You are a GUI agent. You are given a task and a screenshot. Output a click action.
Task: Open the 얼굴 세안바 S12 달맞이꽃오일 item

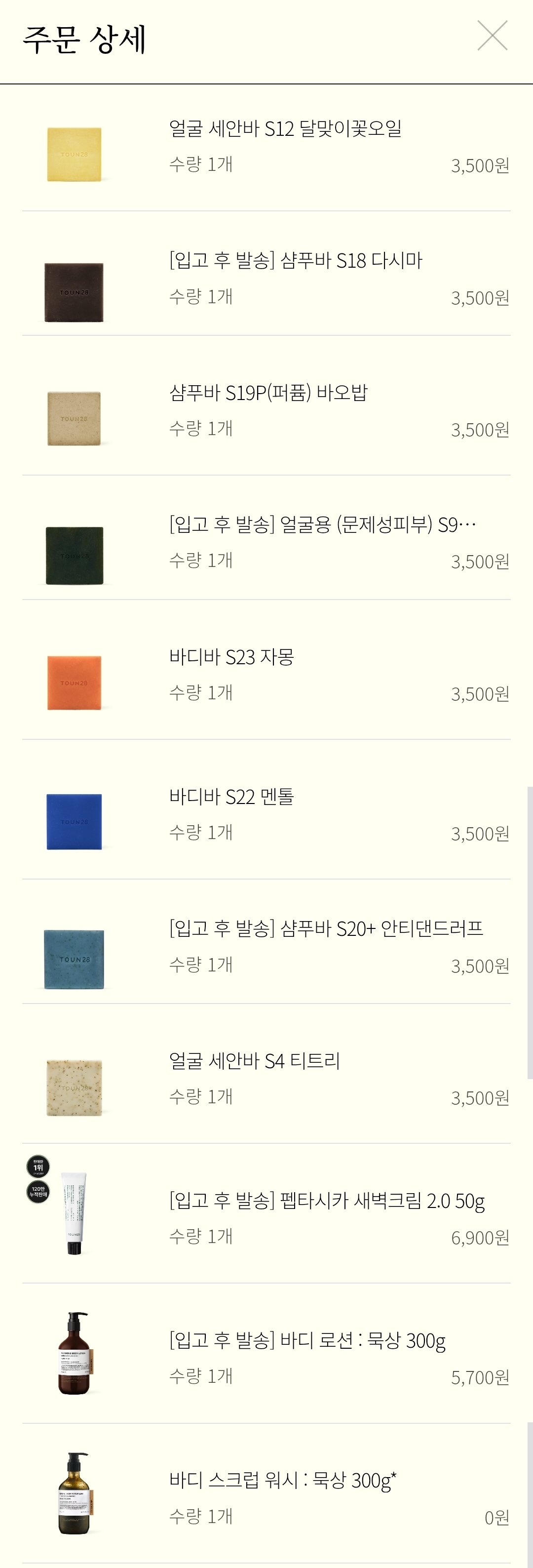[285, 129]
